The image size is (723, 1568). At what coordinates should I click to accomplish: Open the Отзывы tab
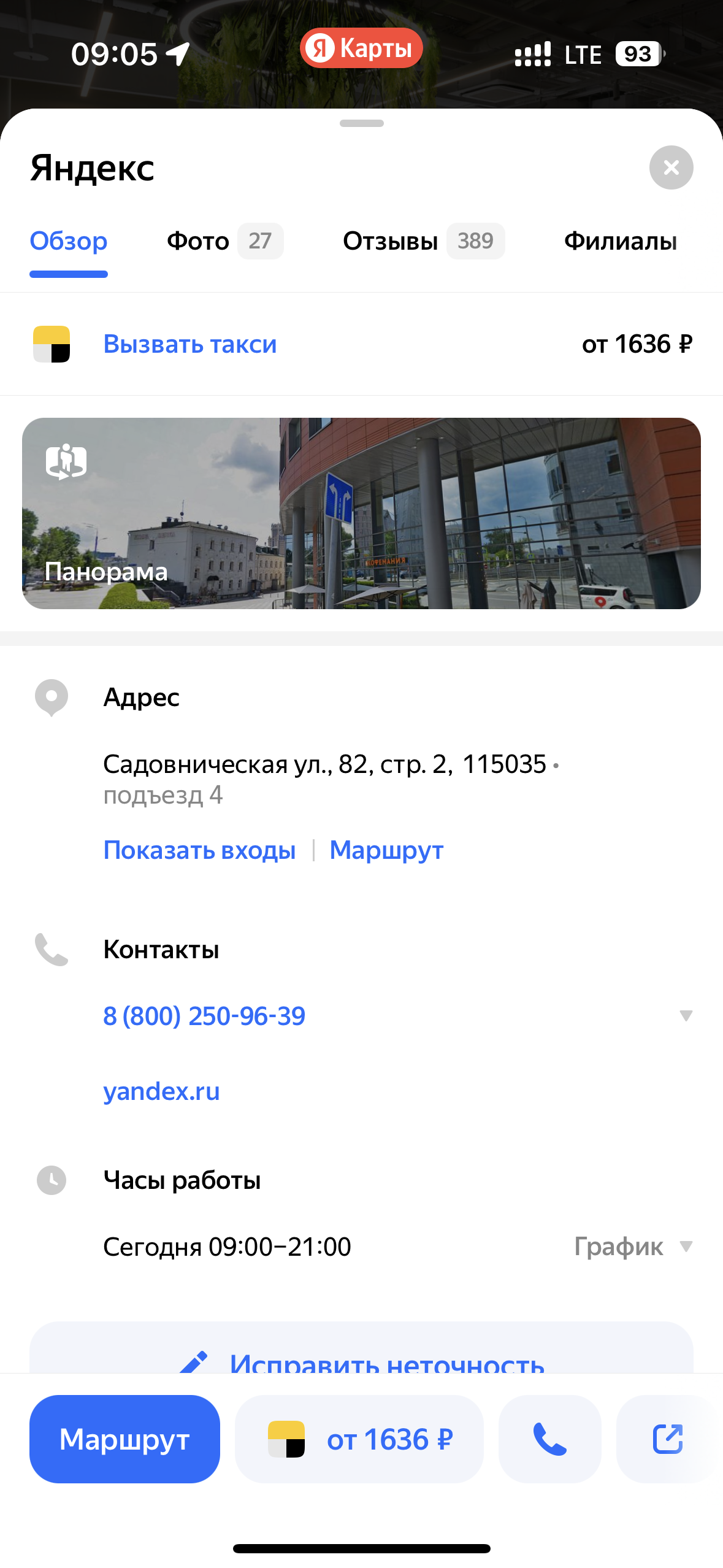(423, 241)
